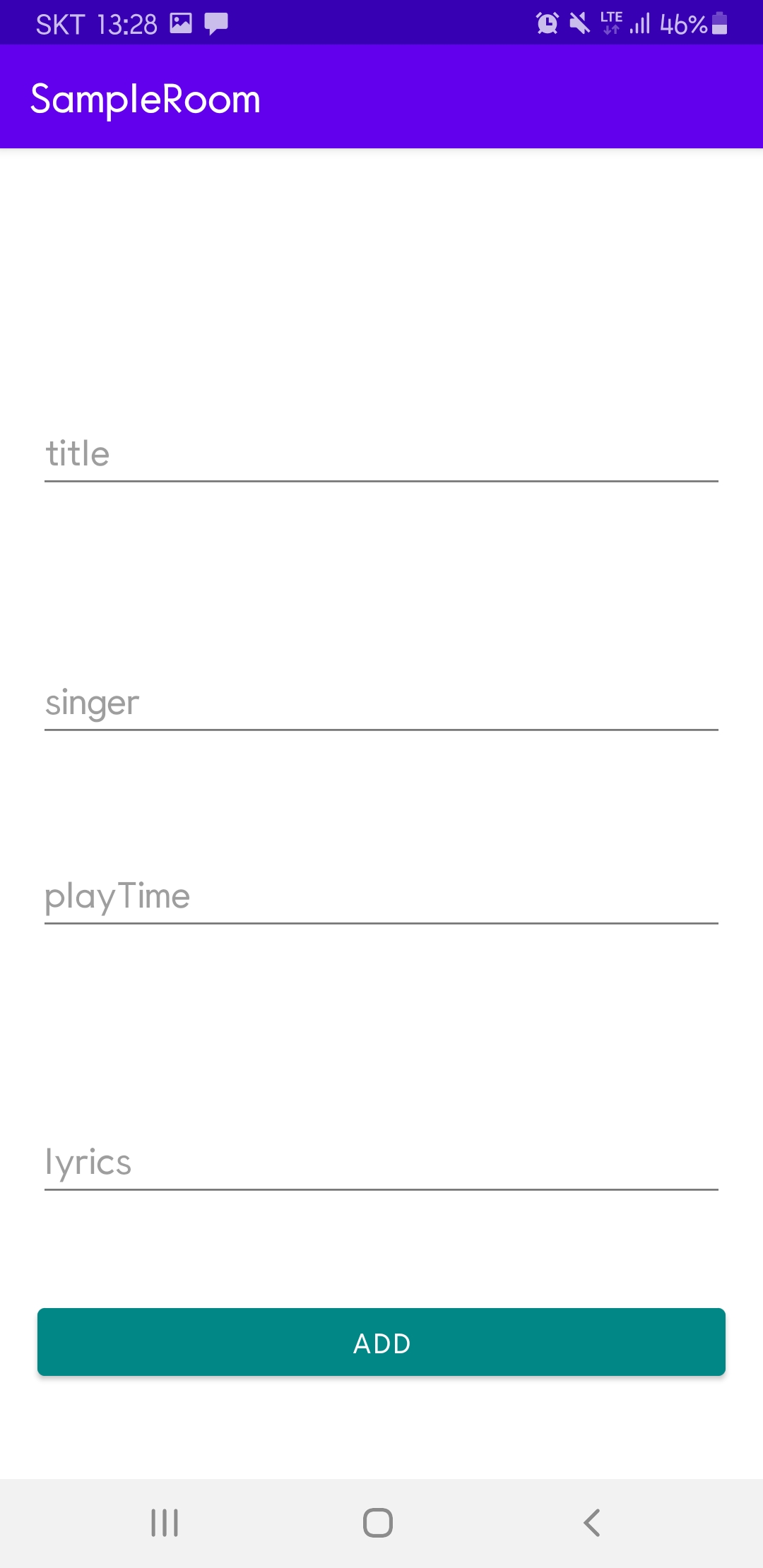Tap the SampleRoom app title
The height and width of the screenshot is (1568, 763).
144,97
